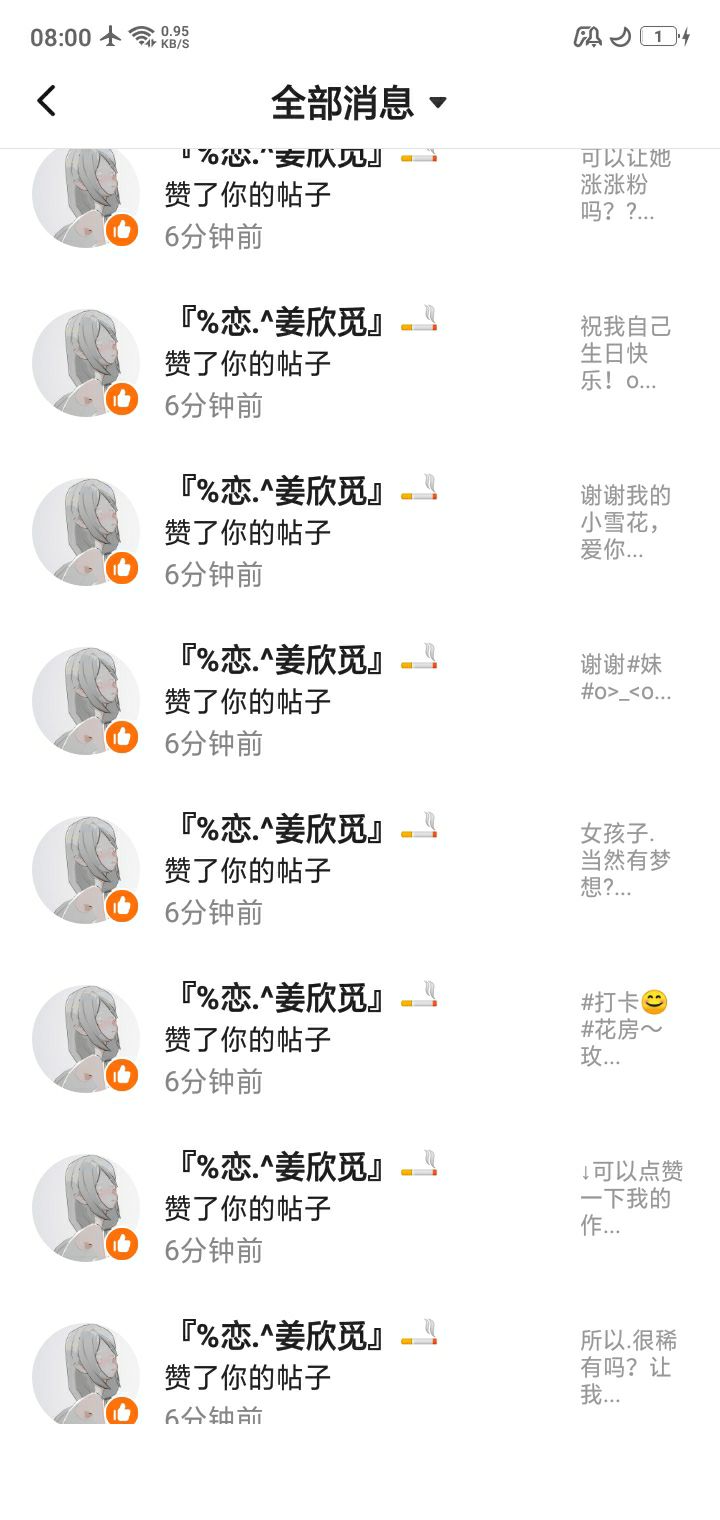Go back from the 全部消息 screen
This screenshot has width=720, height=1520.
pyautogui.click(x=46, y=100)
